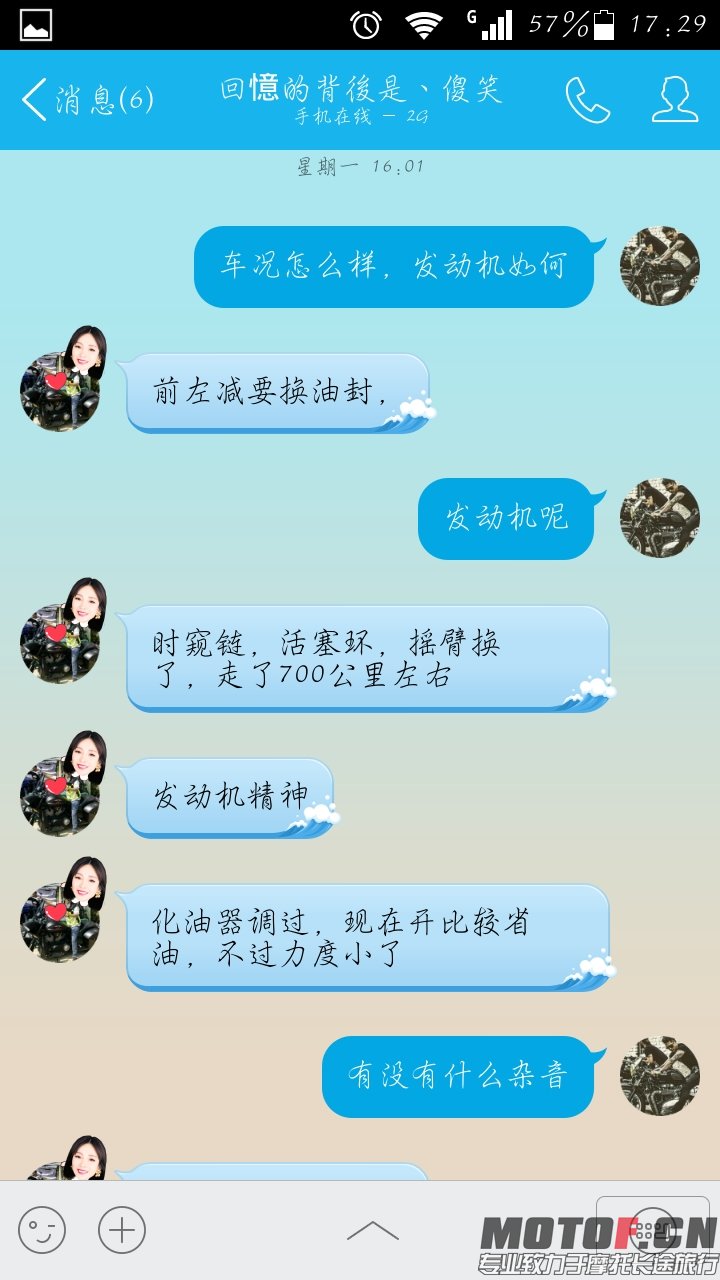
Task: Open the plus attachments menu
Action: [122, 1229]
